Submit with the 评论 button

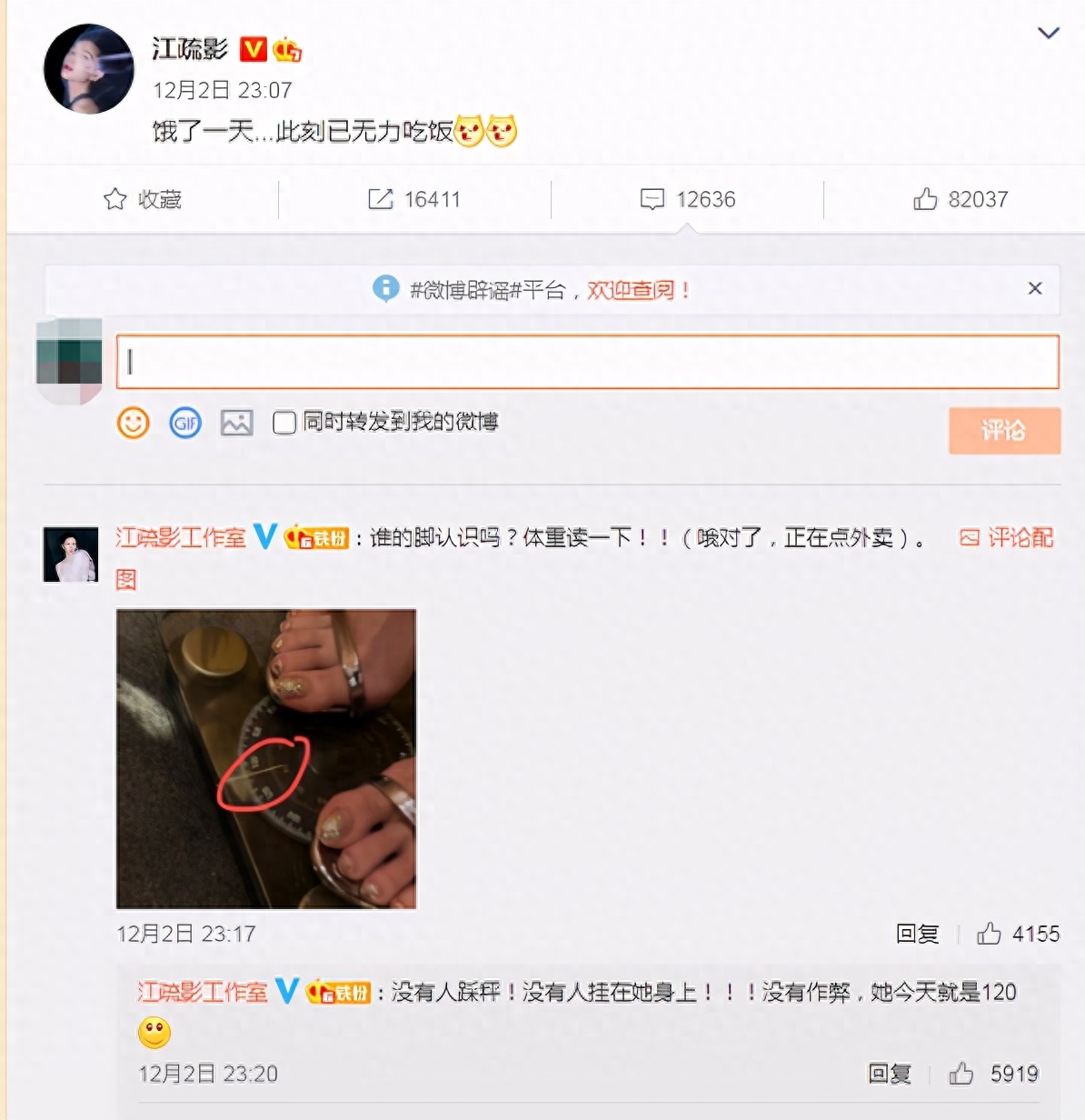coord(1004,430)
